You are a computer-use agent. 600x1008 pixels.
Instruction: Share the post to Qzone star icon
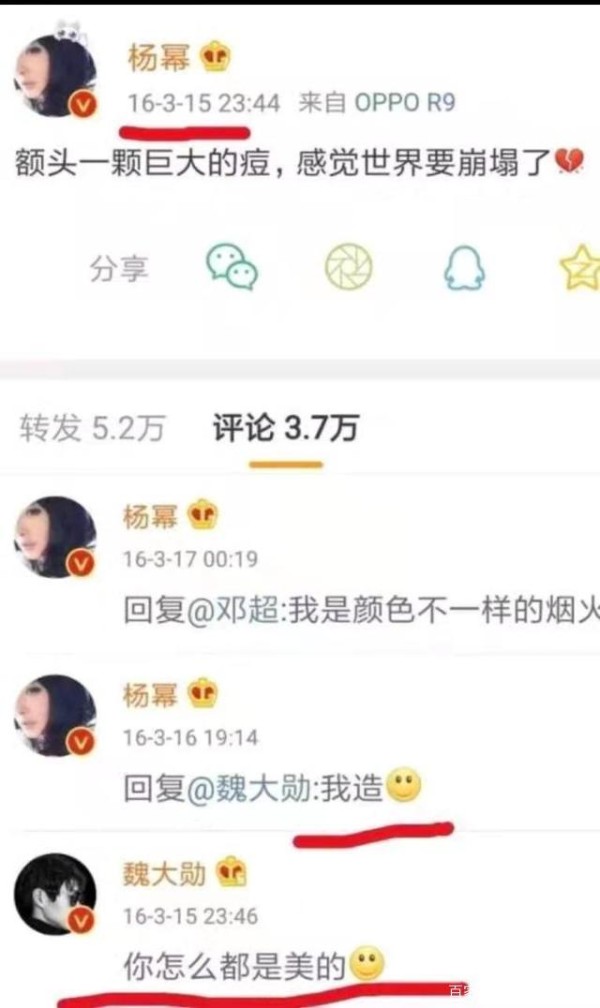[x=581, y=267]
